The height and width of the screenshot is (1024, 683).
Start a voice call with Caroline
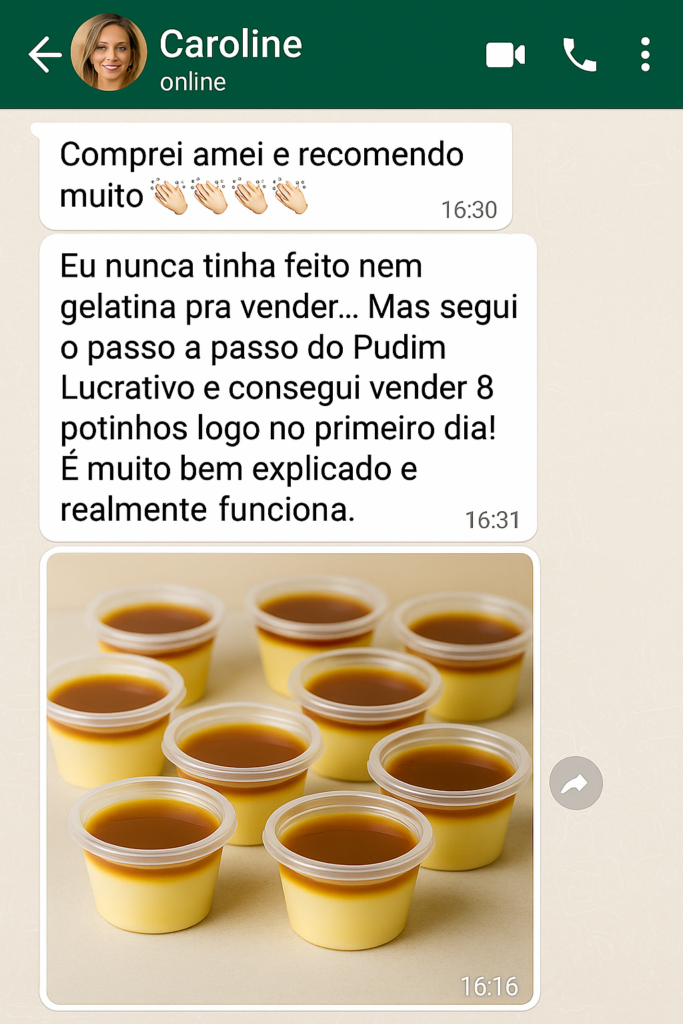[x=579, y=55]
